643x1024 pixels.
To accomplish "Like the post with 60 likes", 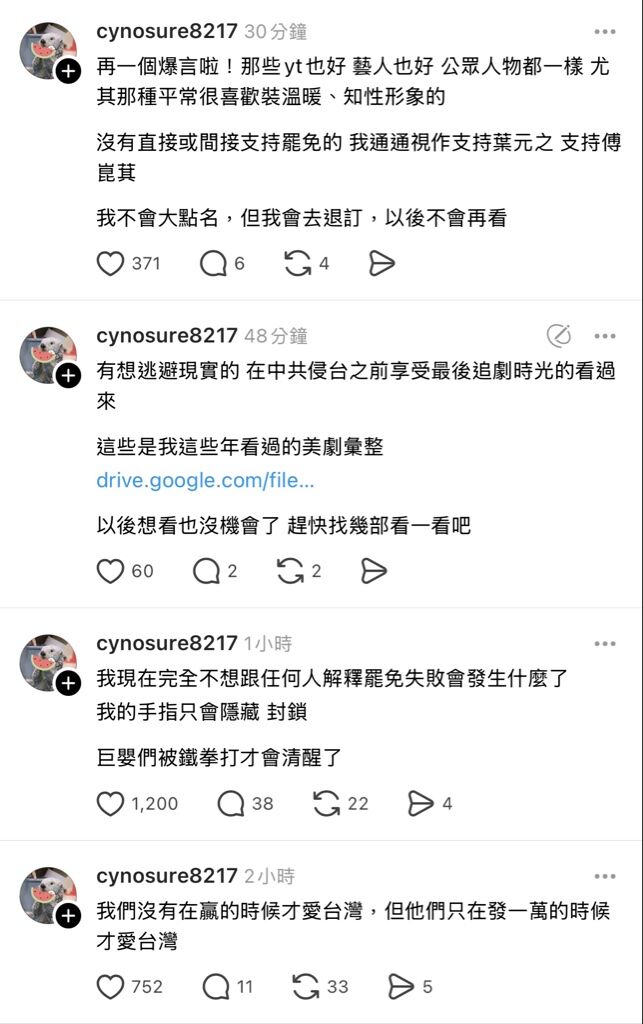I will 110,571.
